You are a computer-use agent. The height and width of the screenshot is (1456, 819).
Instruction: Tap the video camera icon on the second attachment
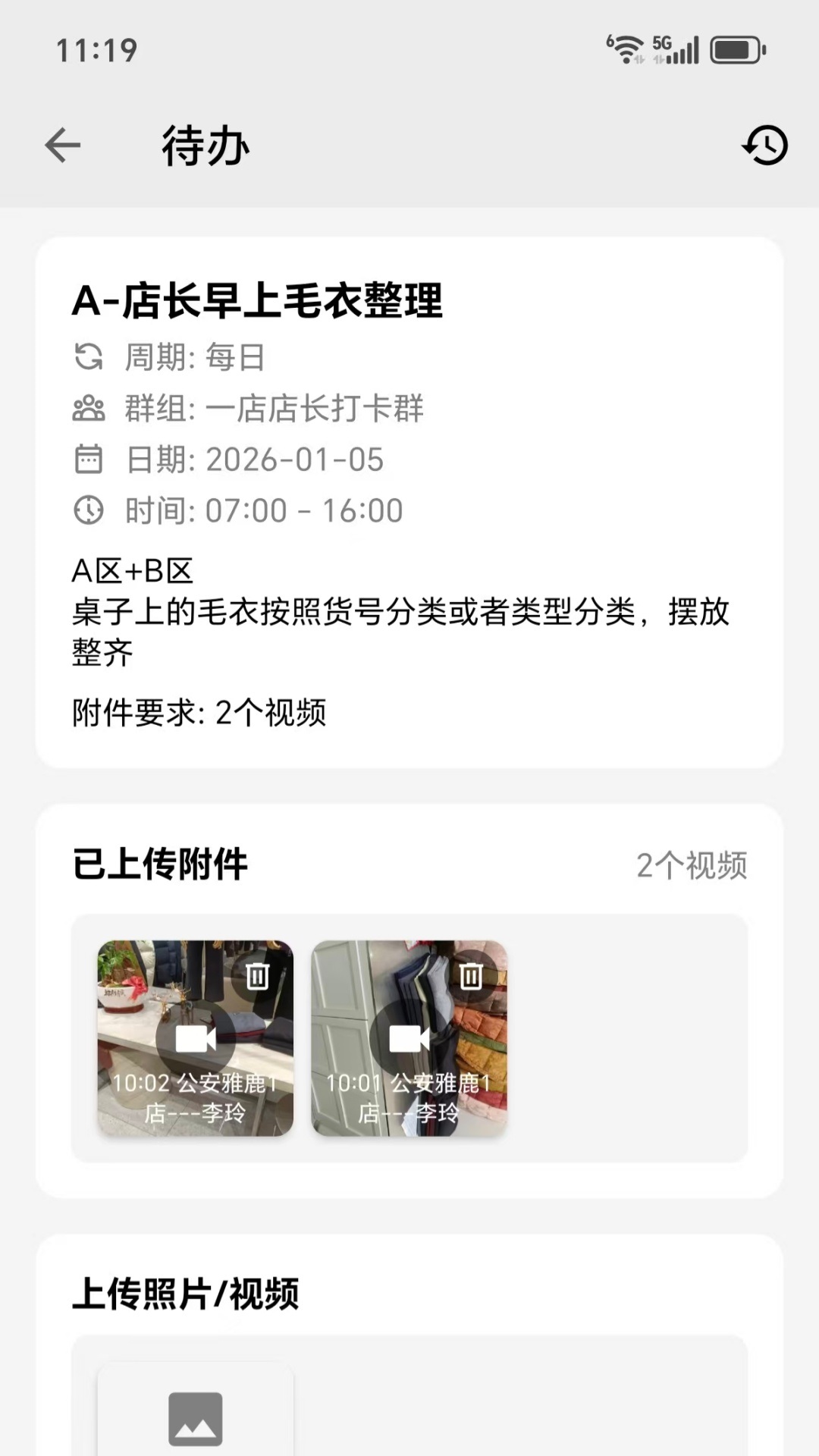[409, 1037]
